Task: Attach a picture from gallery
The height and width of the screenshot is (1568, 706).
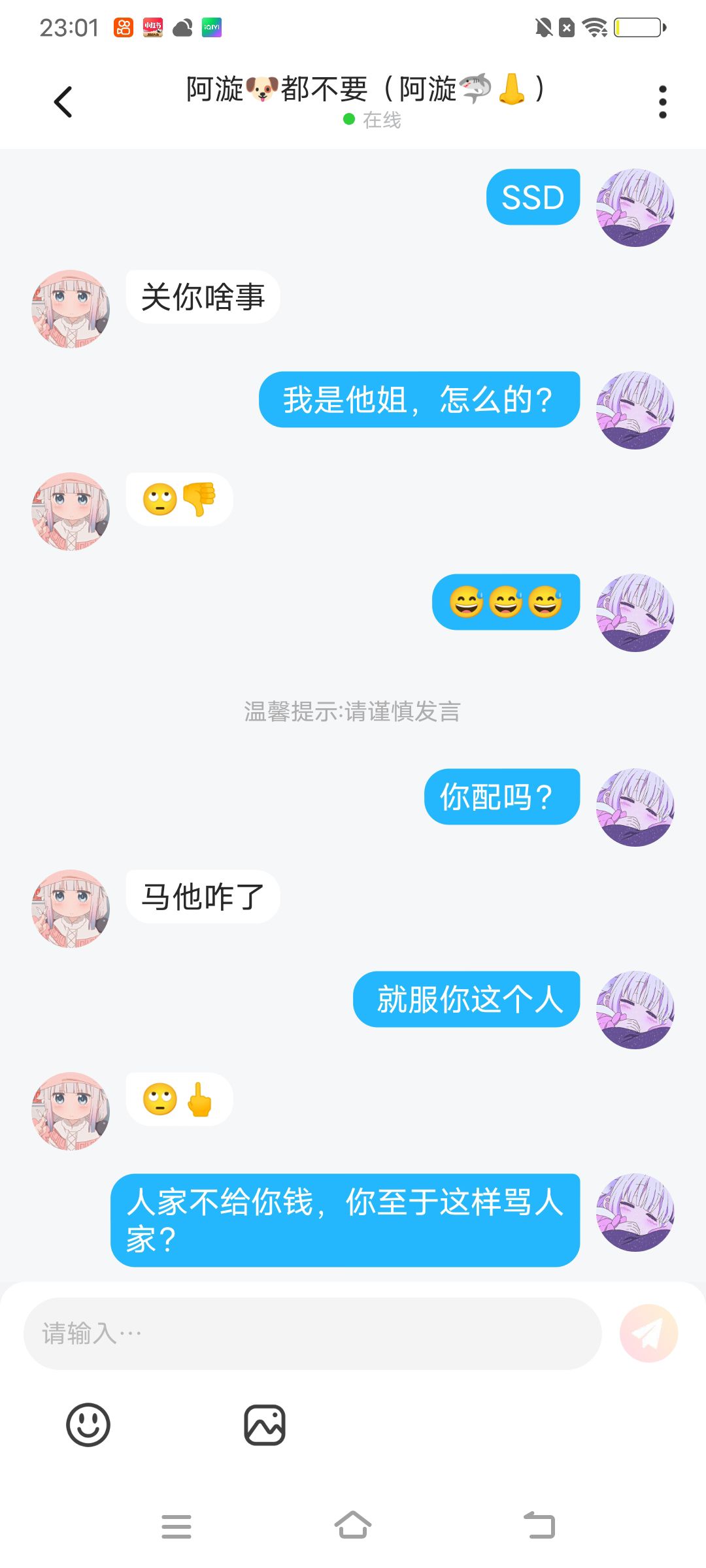Action: tap(265, 1425)
